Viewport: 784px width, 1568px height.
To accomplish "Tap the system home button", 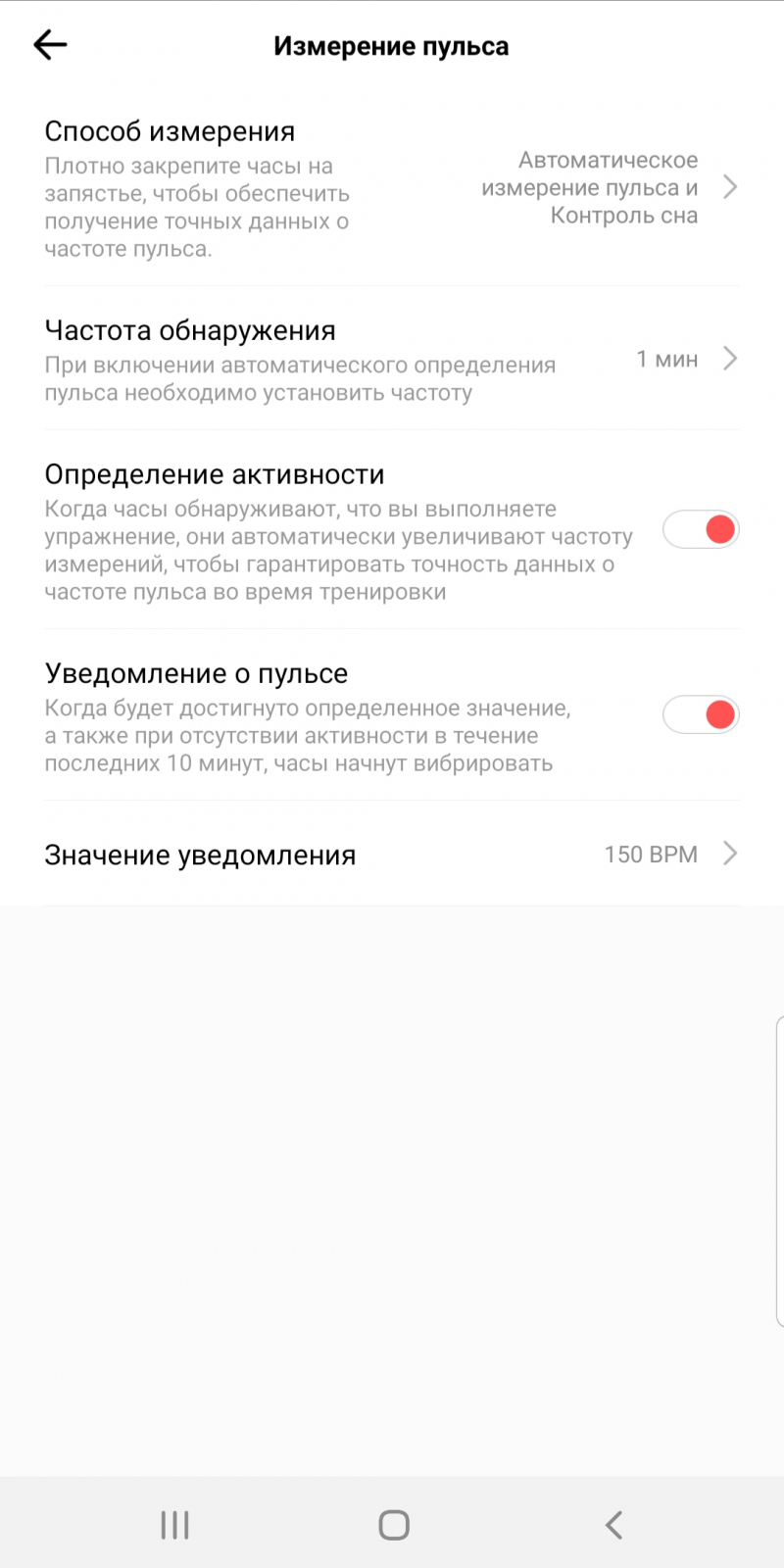I will (x=393, y=1525).
